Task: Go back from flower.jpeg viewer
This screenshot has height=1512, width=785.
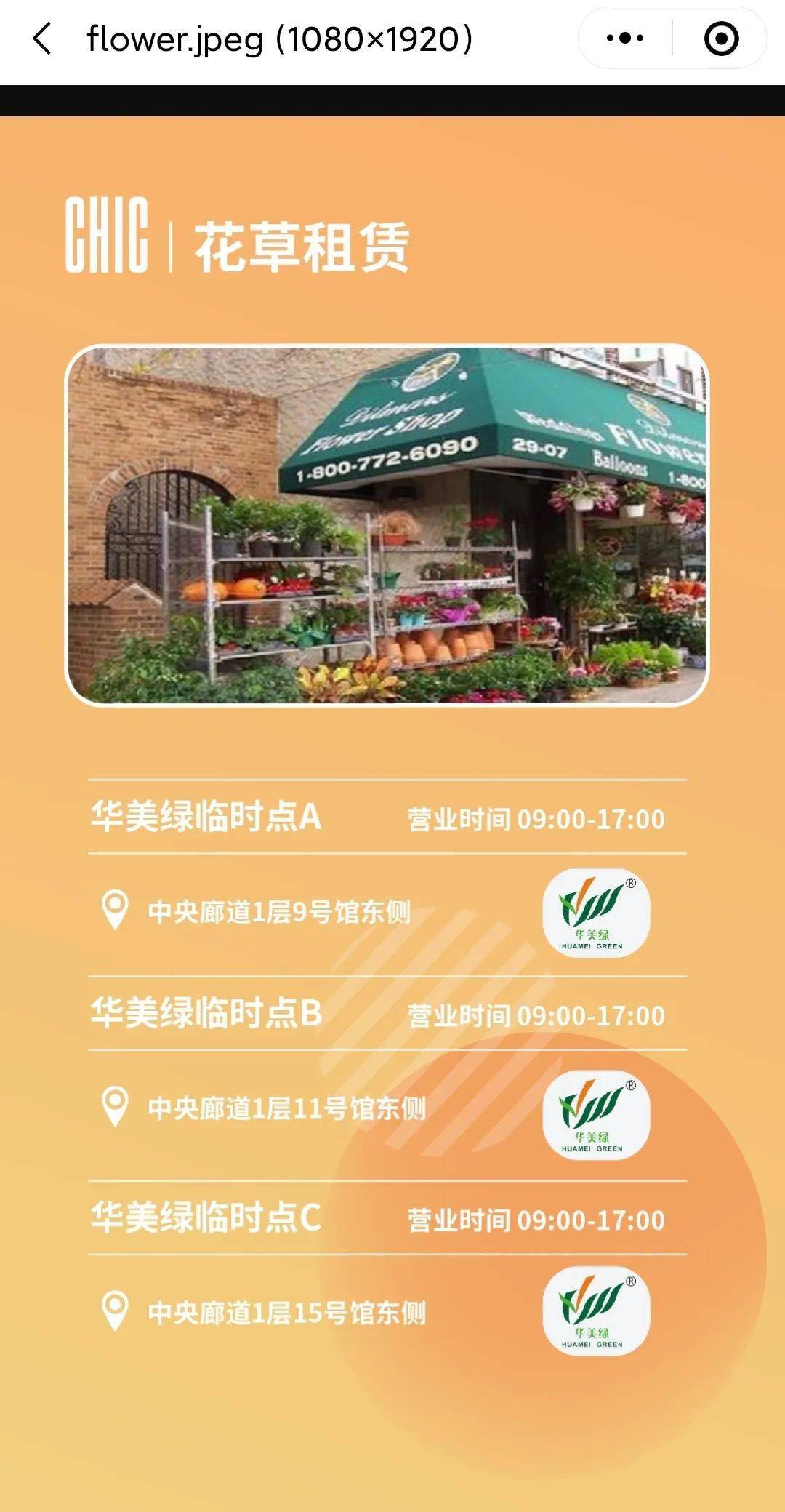Action: 42,39
